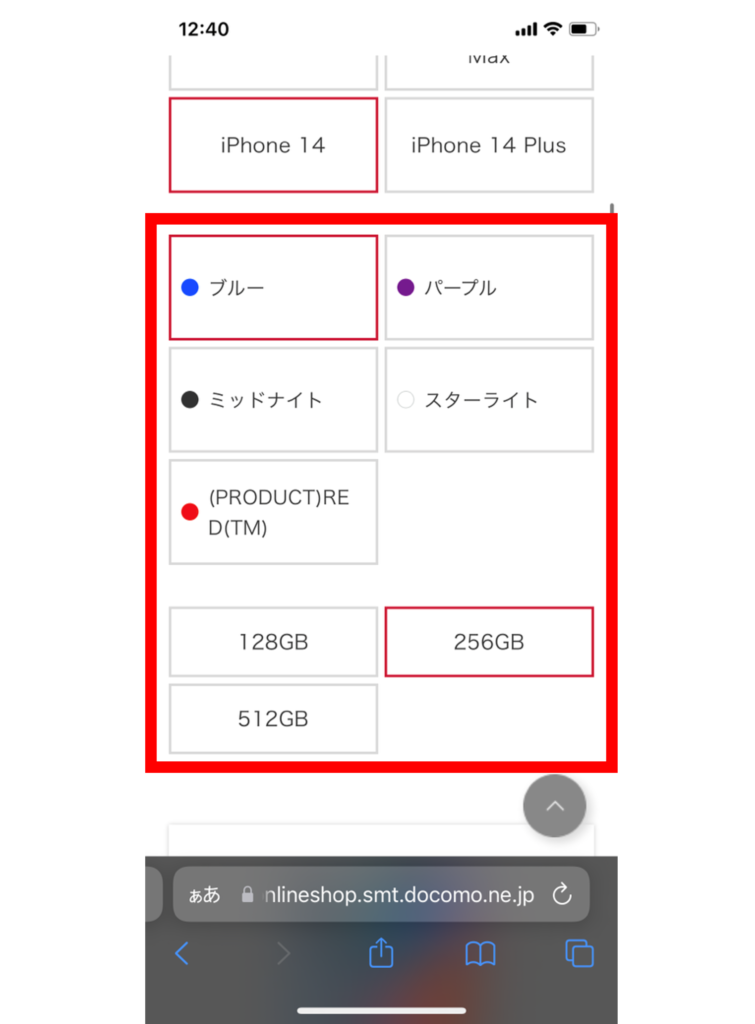
Task: Share this page
Action: [381, 954]
